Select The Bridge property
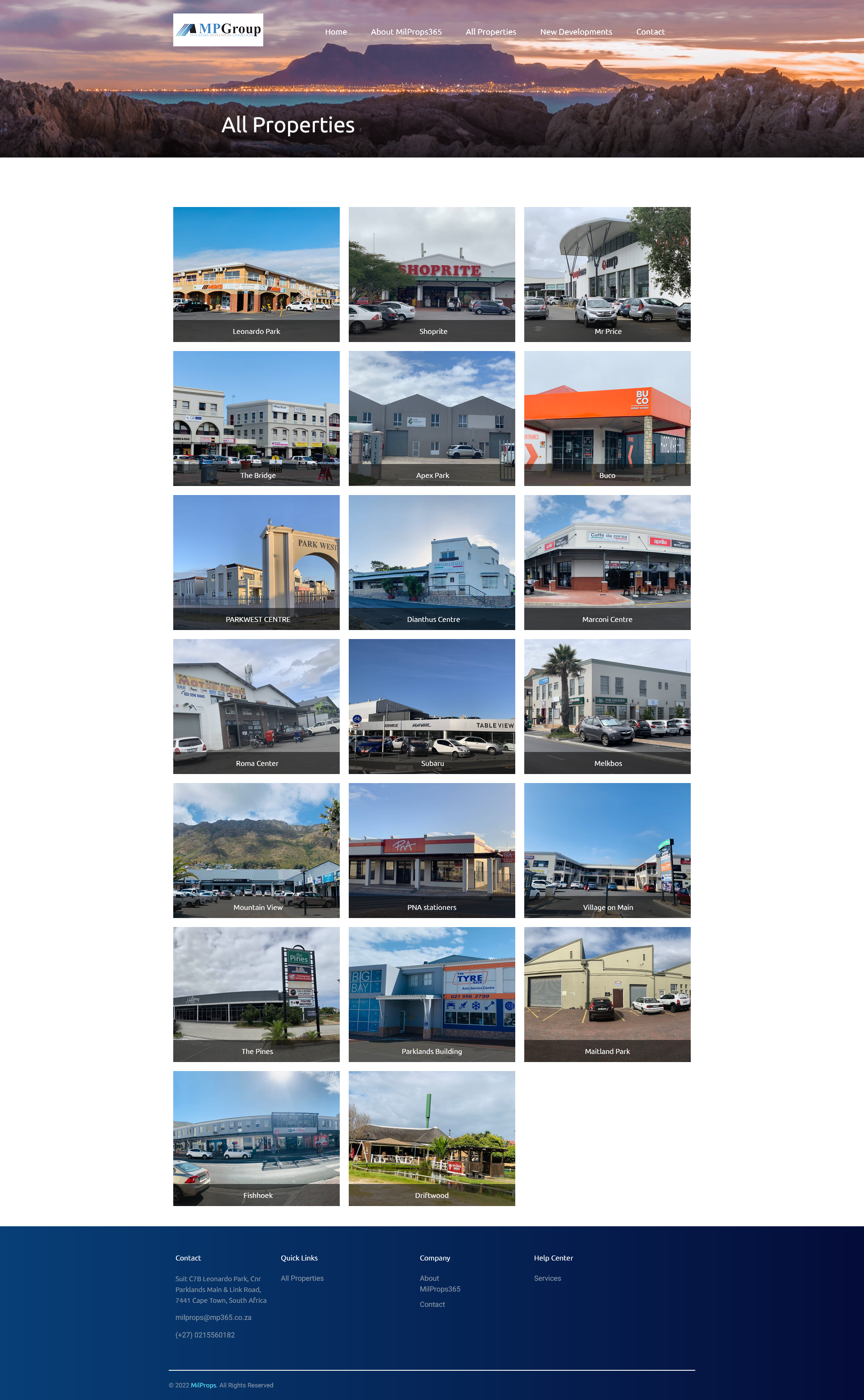864x1400 pixels. (256, 418)
